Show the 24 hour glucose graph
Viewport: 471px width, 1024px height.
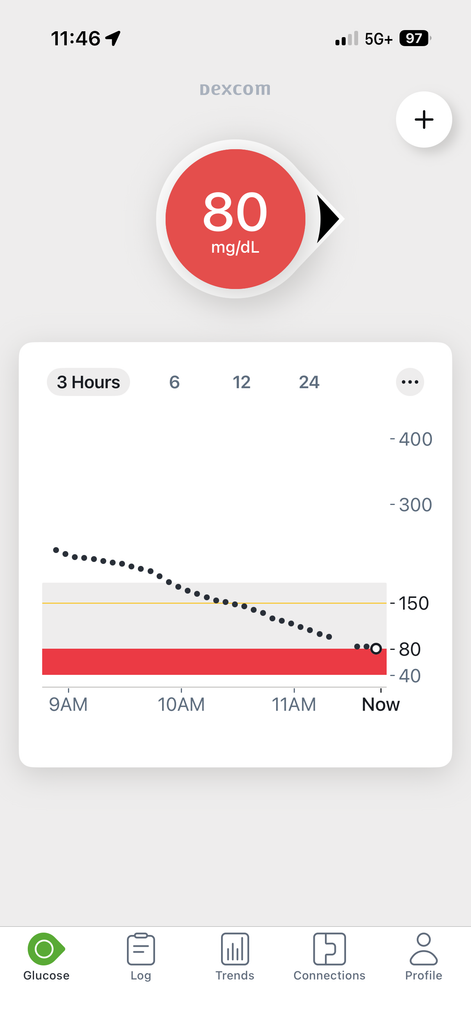click(x=309, y=382)
